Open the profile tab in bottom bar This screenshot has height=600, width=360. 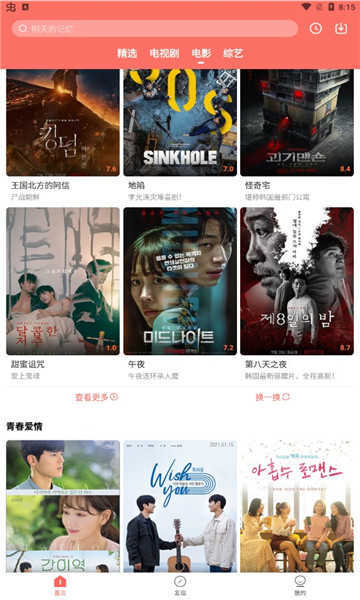[x=300, y=585]
